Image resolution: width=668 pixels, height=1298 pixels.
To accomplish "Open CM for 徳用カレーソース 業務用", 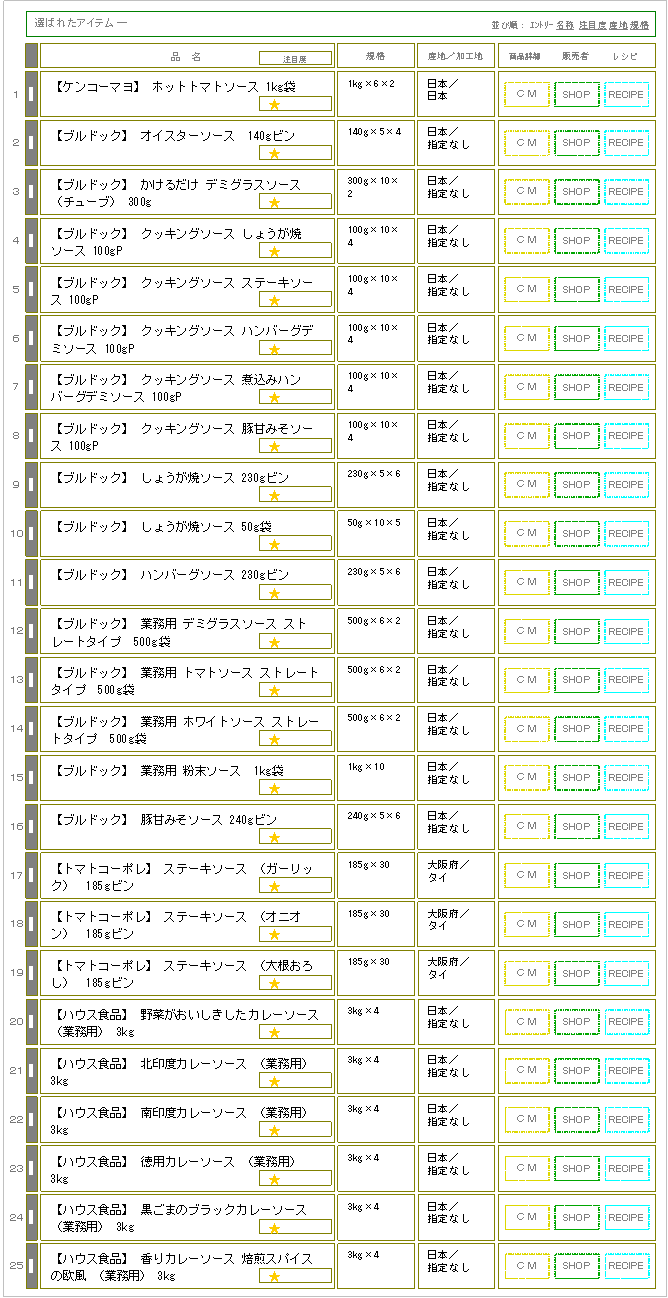I will [526, 1169].
